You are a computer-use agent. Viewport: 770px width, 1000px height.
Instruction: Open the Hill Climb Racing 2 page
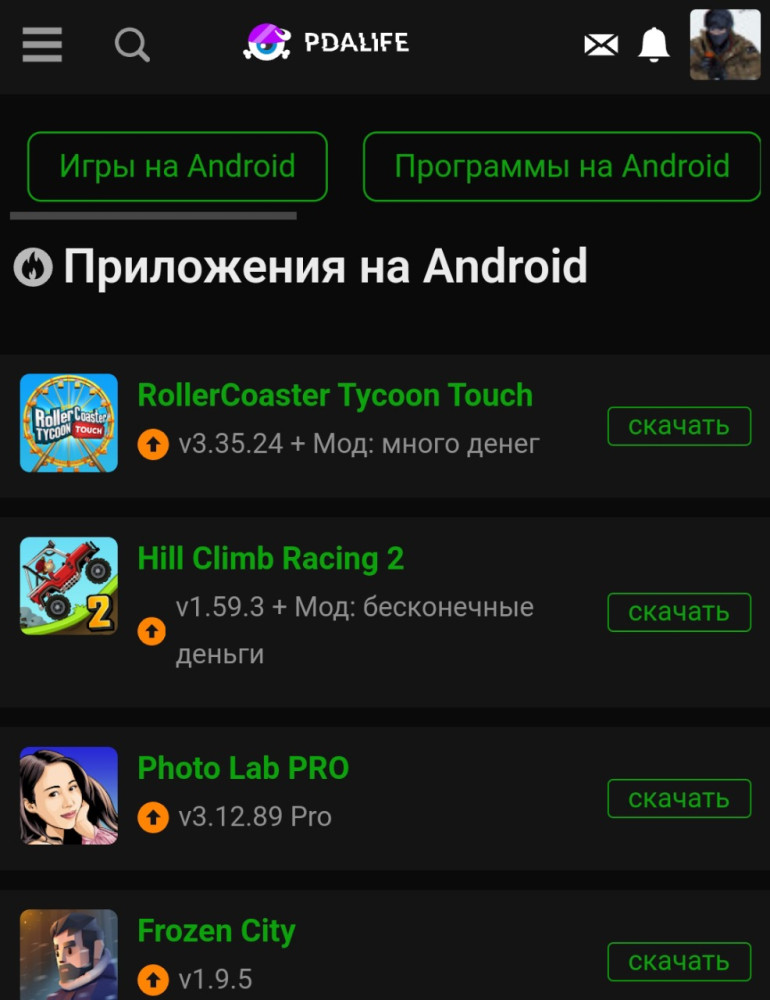(271, 558)
